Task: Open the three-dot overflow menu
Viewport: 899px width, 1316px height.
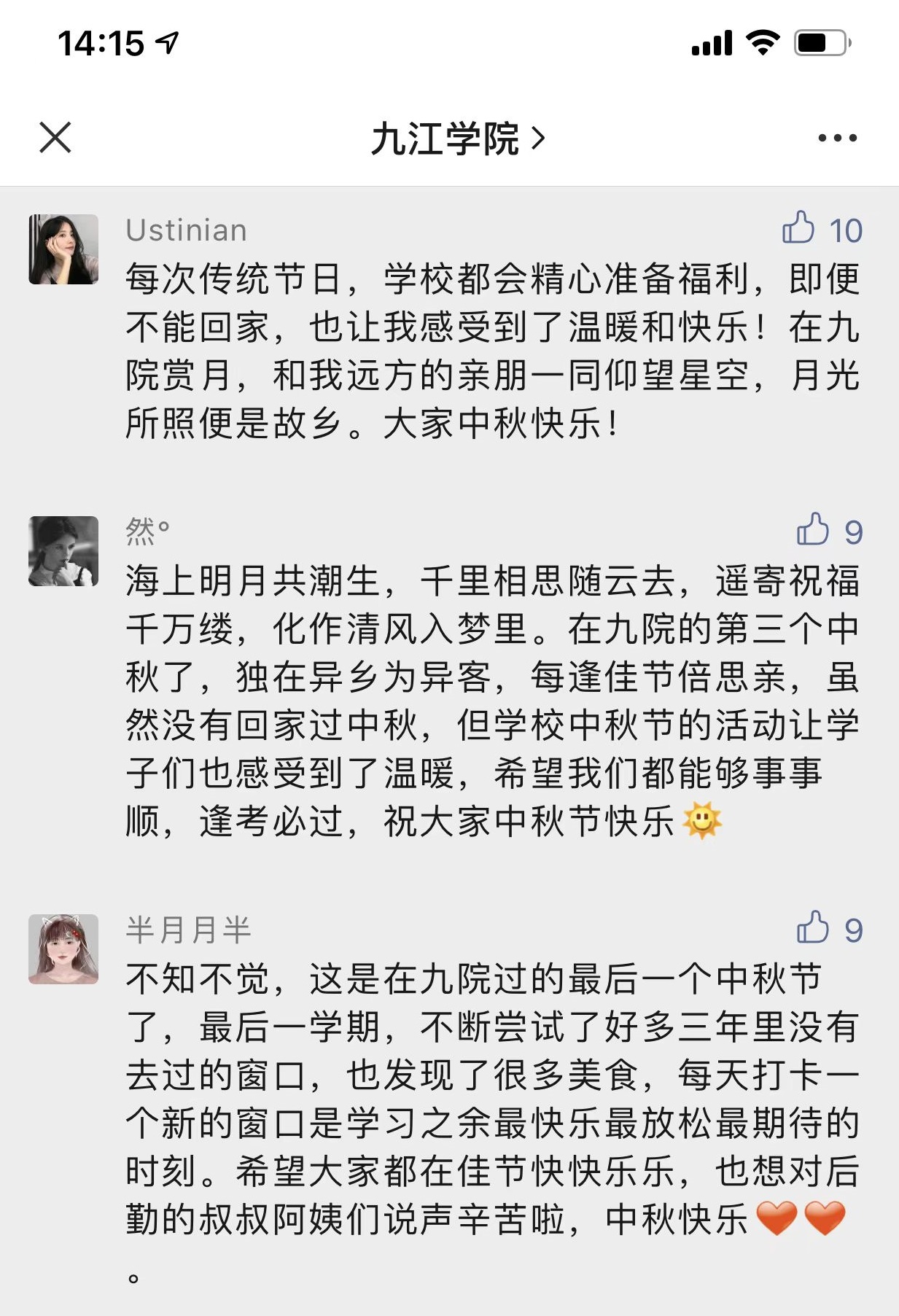Action: coord(837,138)
